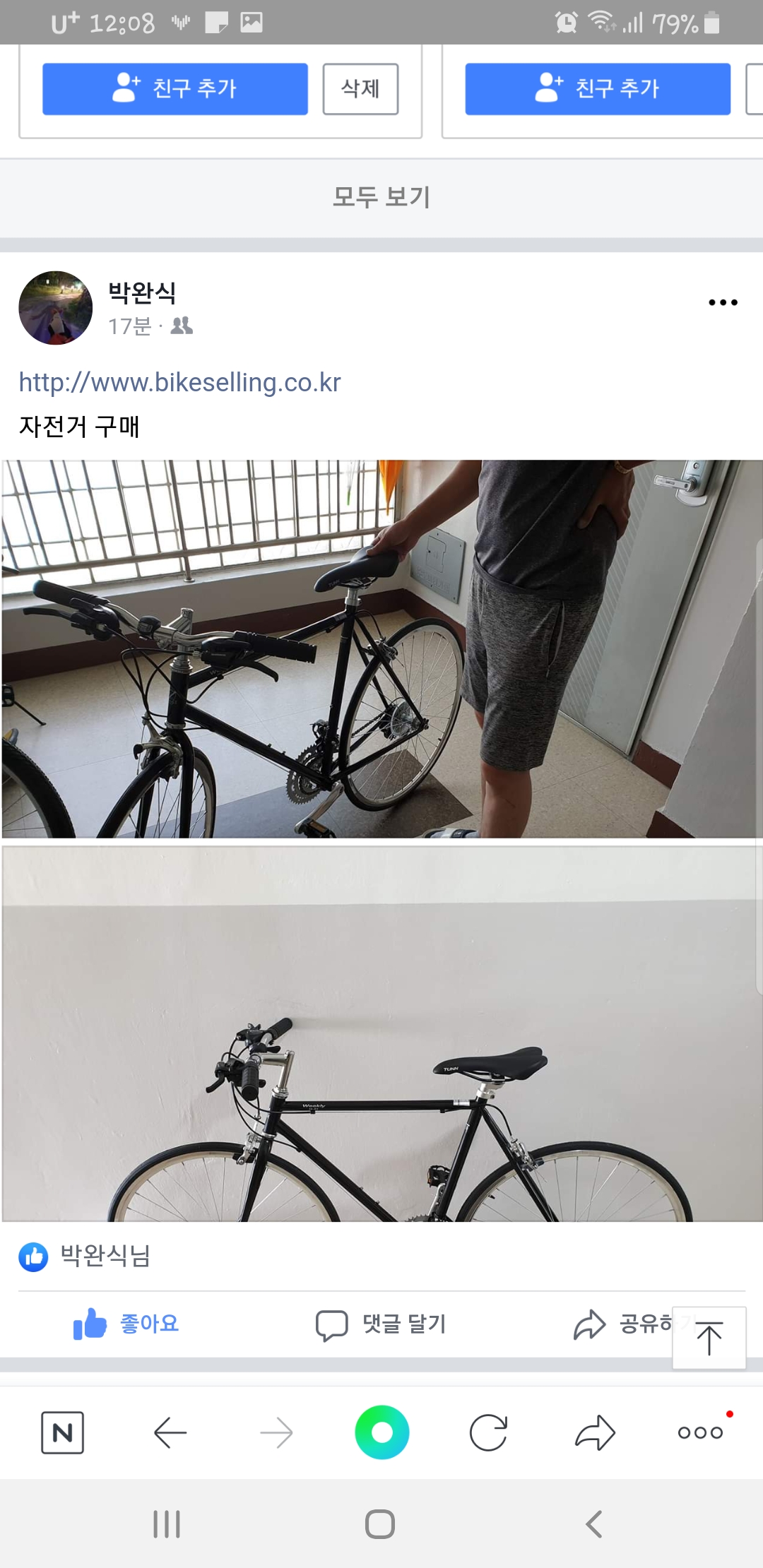Go back with the browser's left arrow
The height and width of the screenshot is (1568, 763).
click(170, 1432)
